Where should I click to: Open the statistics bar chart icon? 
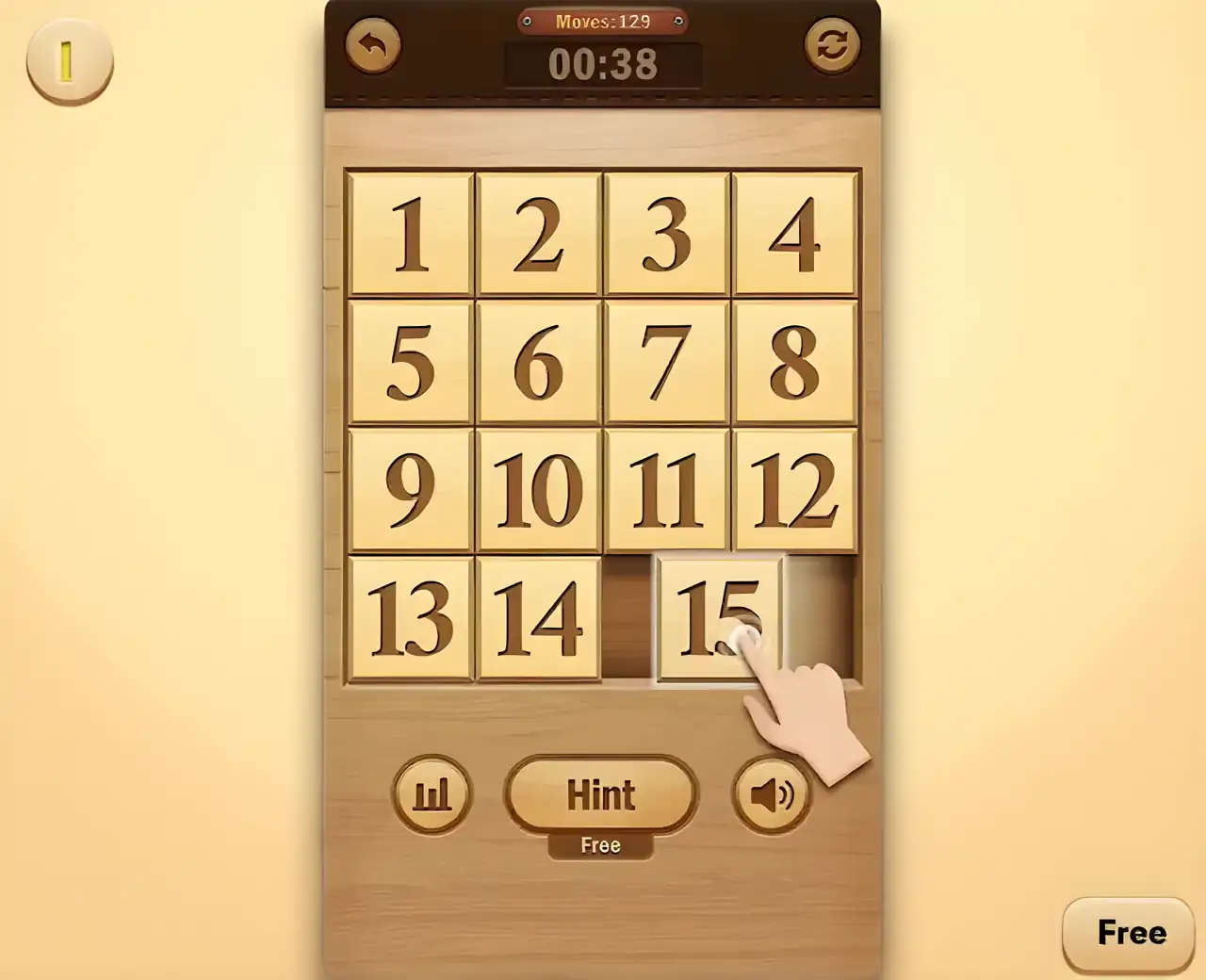pos(432,794)
